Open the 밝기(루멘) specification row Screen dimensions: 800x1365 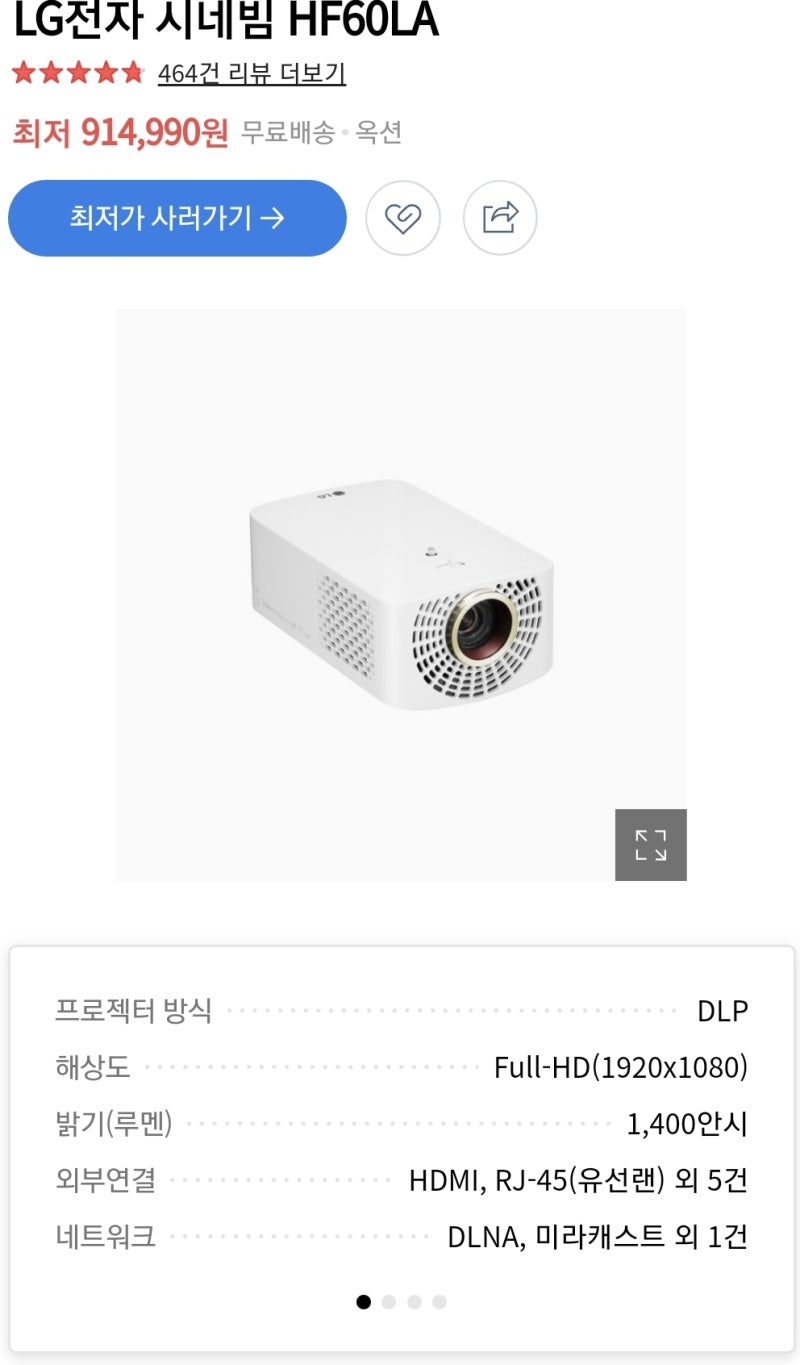pos(400,1124)
